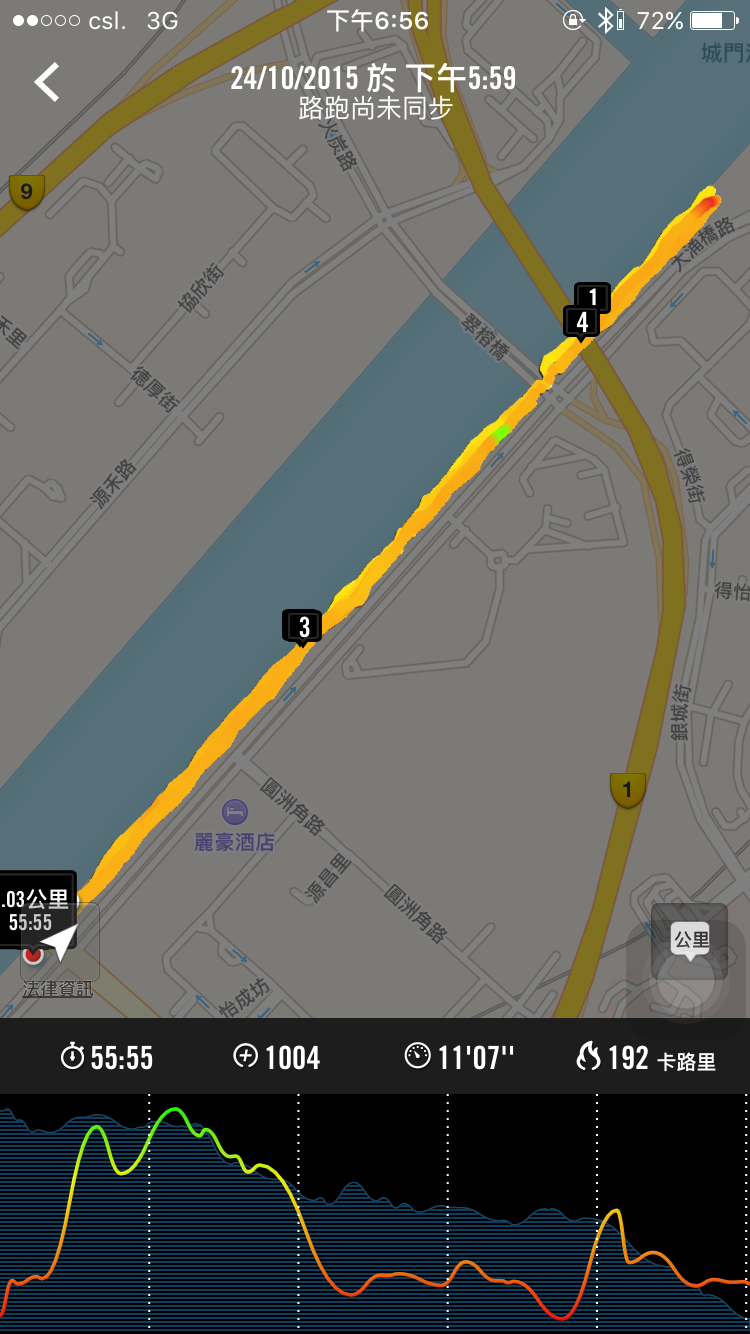Image resolution: width=750 pixels, height=1334 pixels.
Task: Toggle the 公里 distance marker button
Action: coord(690,941)
